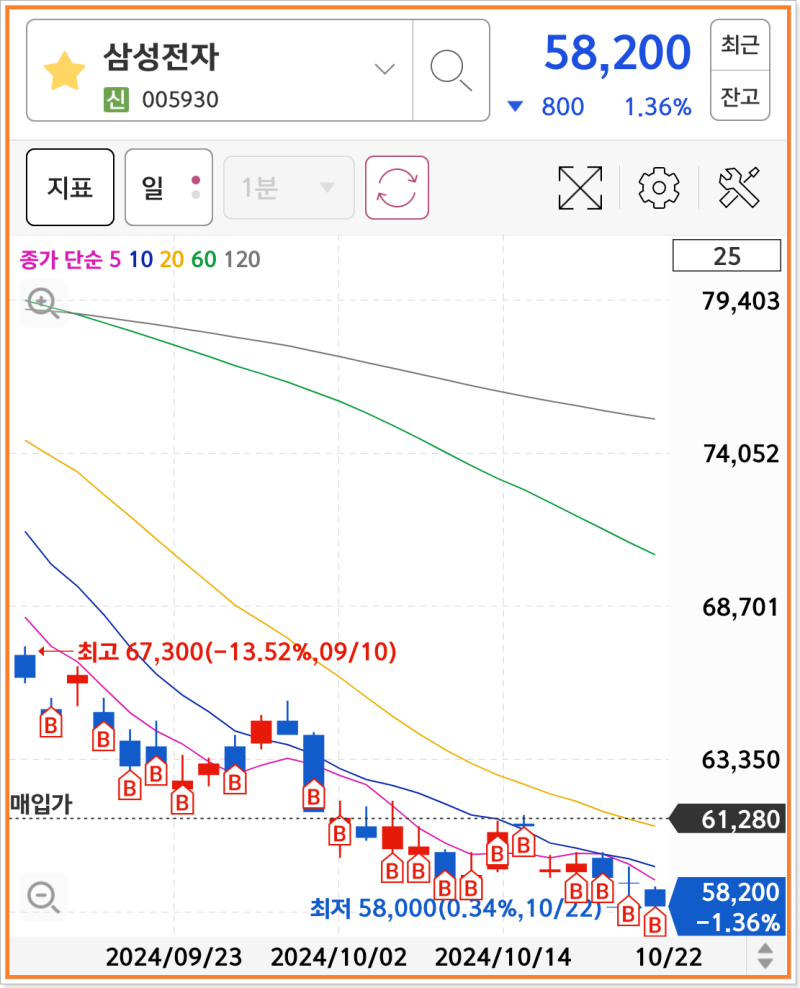Select the 최근 button
This screenshot has width=800, height=988.
pos(740,44)
